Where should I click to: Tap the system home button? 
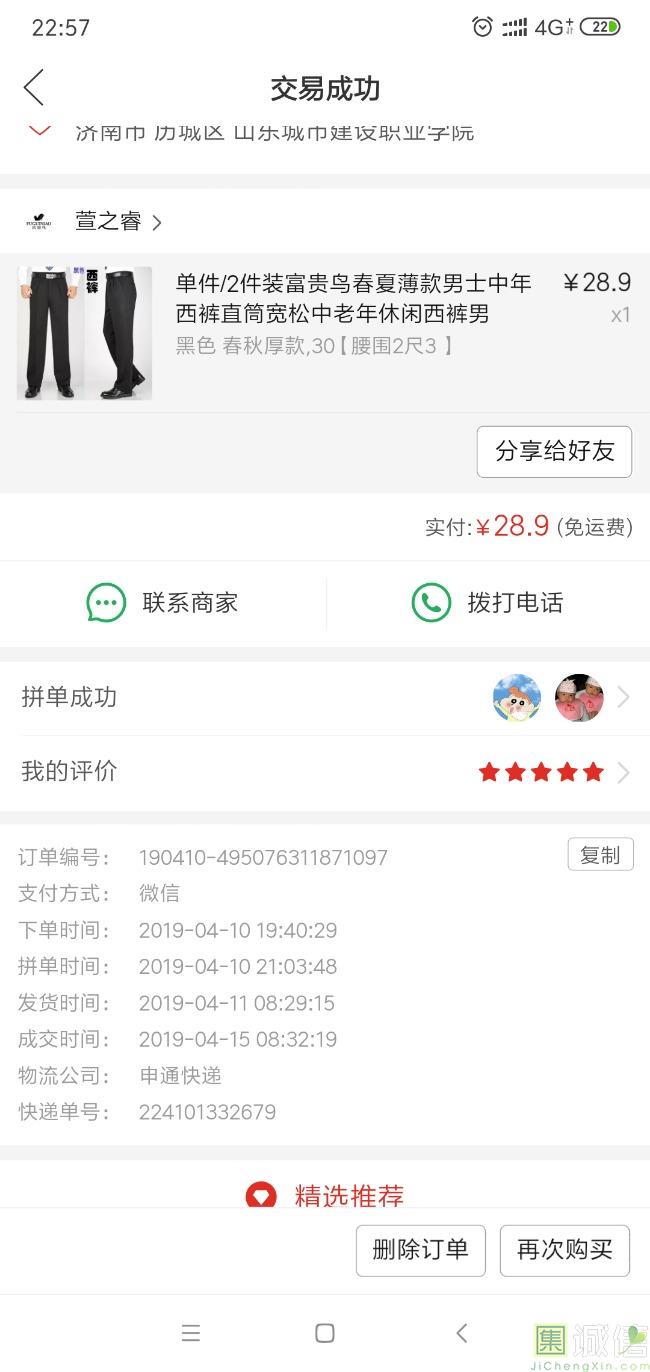coord(325,1333)
